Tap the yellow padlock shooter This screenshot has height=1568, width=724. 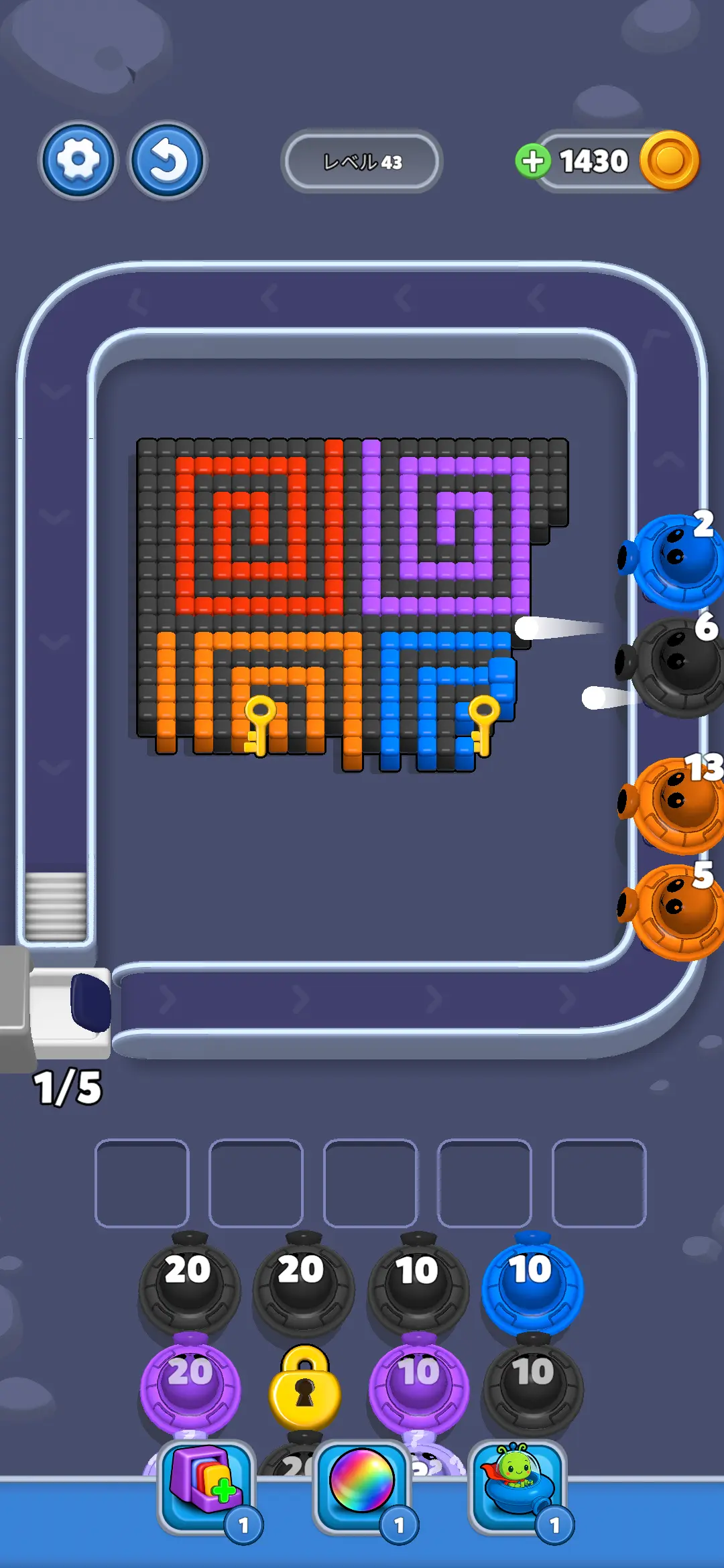pos(304,1388)
